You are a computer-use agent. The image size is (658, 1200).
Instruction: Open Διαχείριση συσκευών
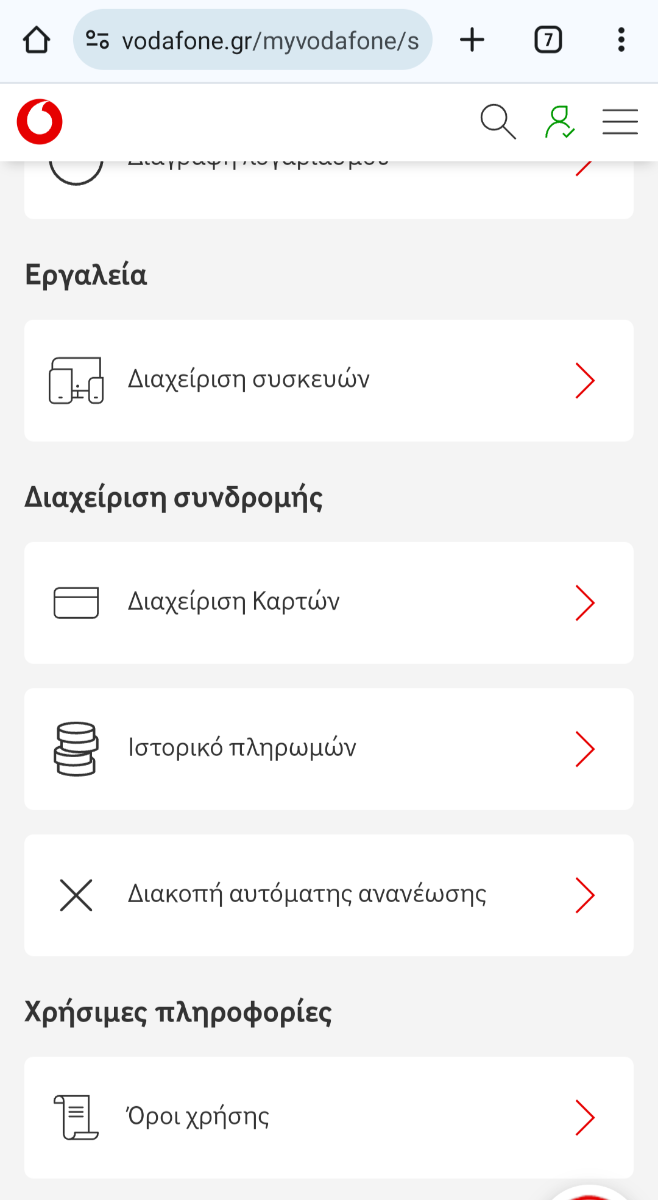(329, 380)
